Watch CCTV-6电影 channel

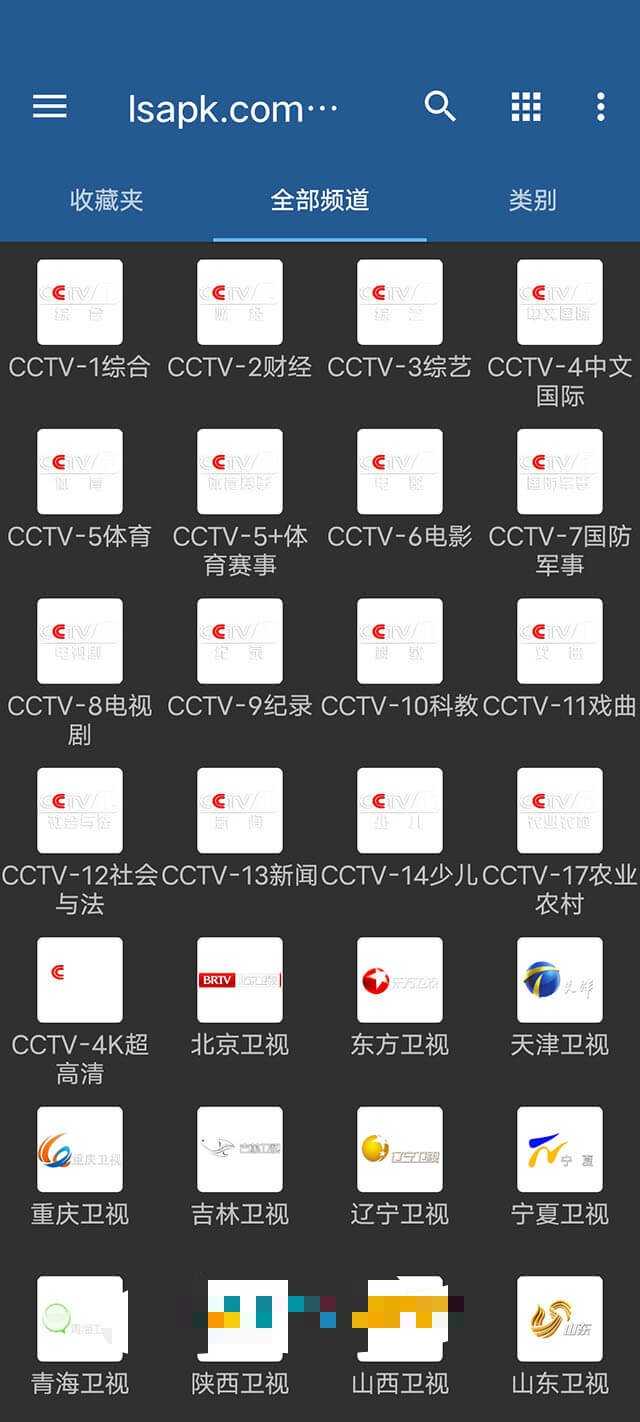pos(400,490)
